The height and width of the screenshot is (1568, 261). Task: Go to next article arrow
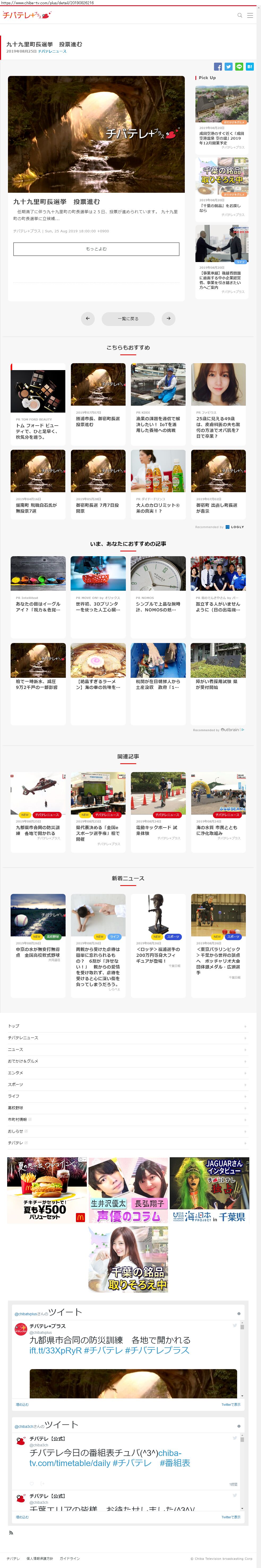(169, 318)
